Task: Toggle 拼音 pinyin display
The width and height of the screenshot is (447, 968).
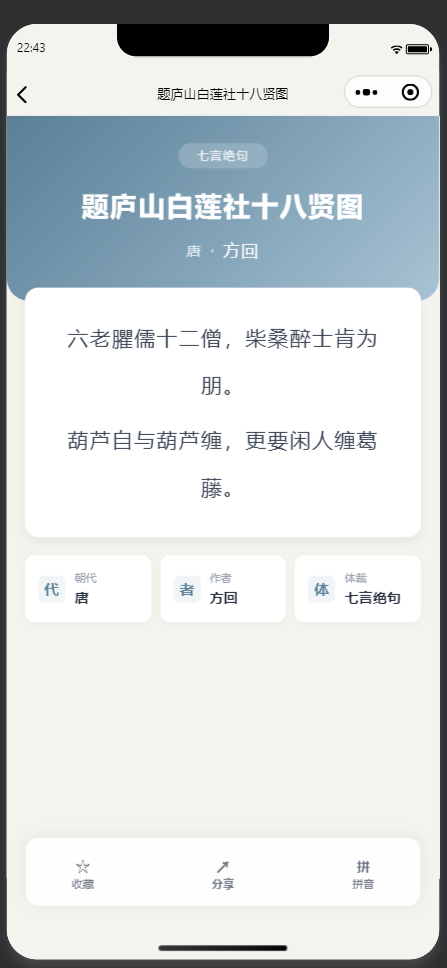Action: coord(363,874)
